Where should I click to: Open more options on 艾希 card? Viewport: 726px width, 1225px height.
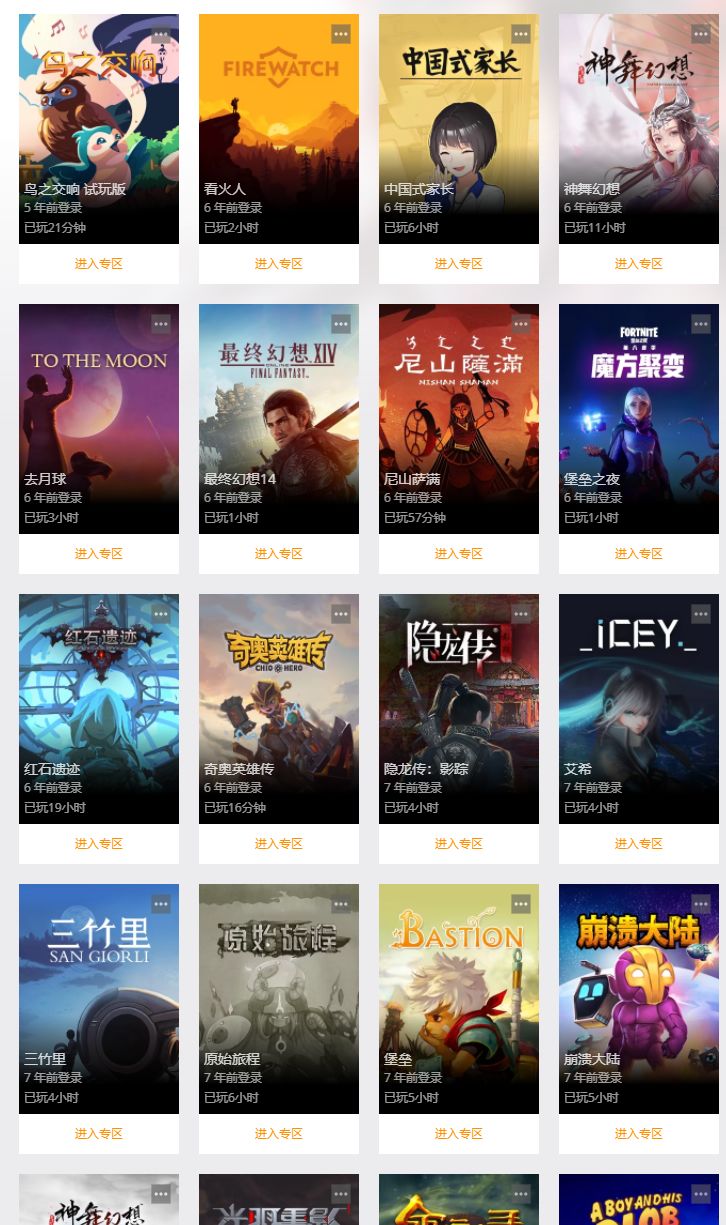(x=701, y=614)
